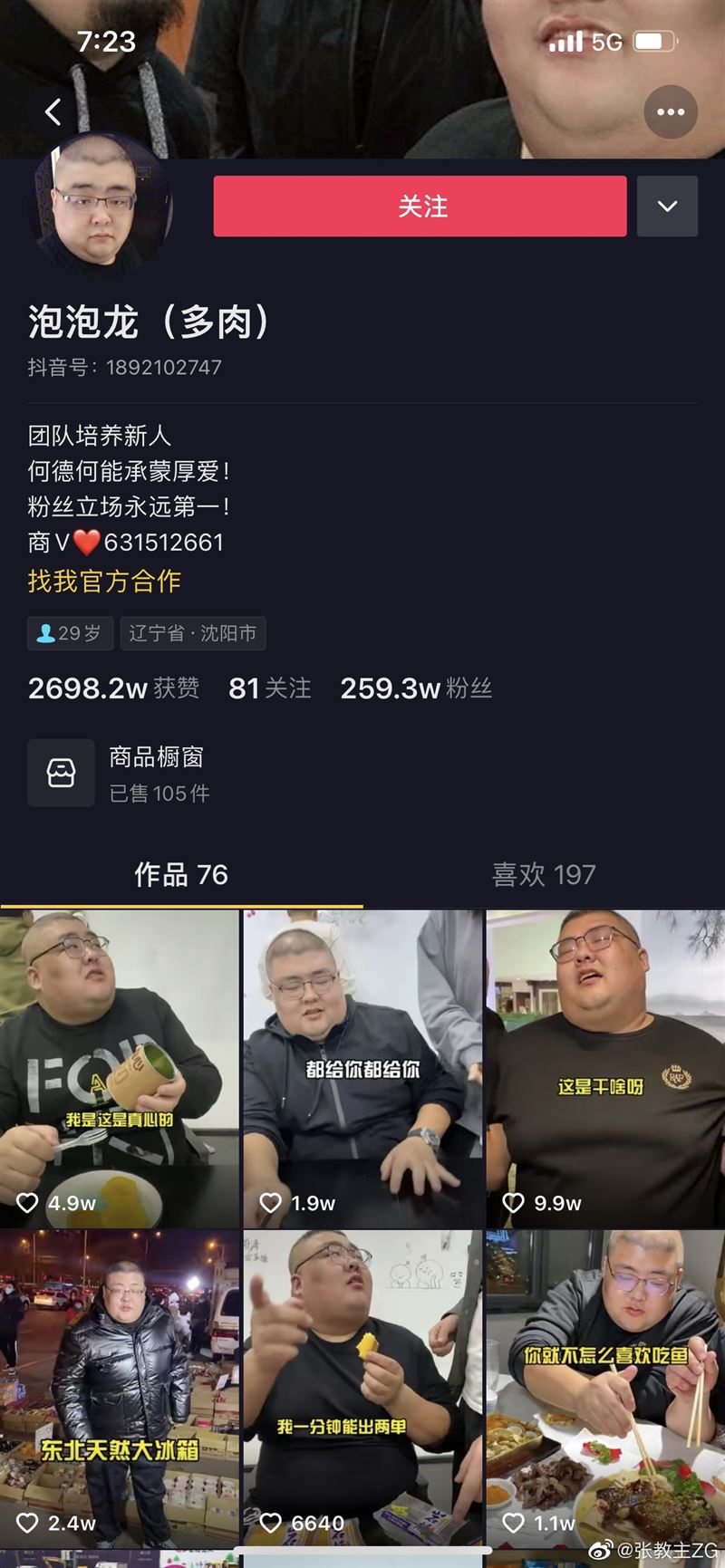Viewport: 725px width, 1568px height.
Task: Open the video captioned 我是这是真心的
Action: click(119, 1069)
